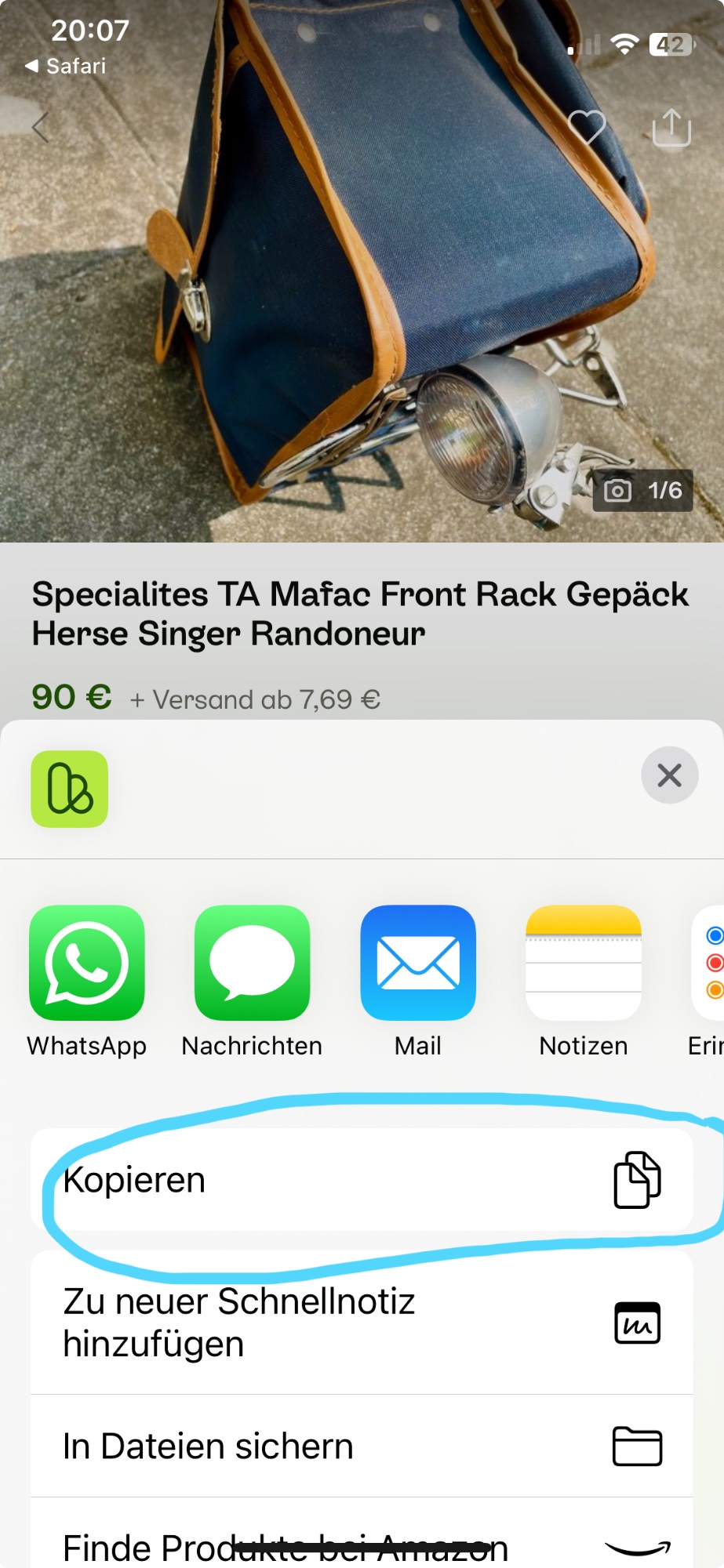
Task: Save the link to Notizen
Action: [584, 964]
